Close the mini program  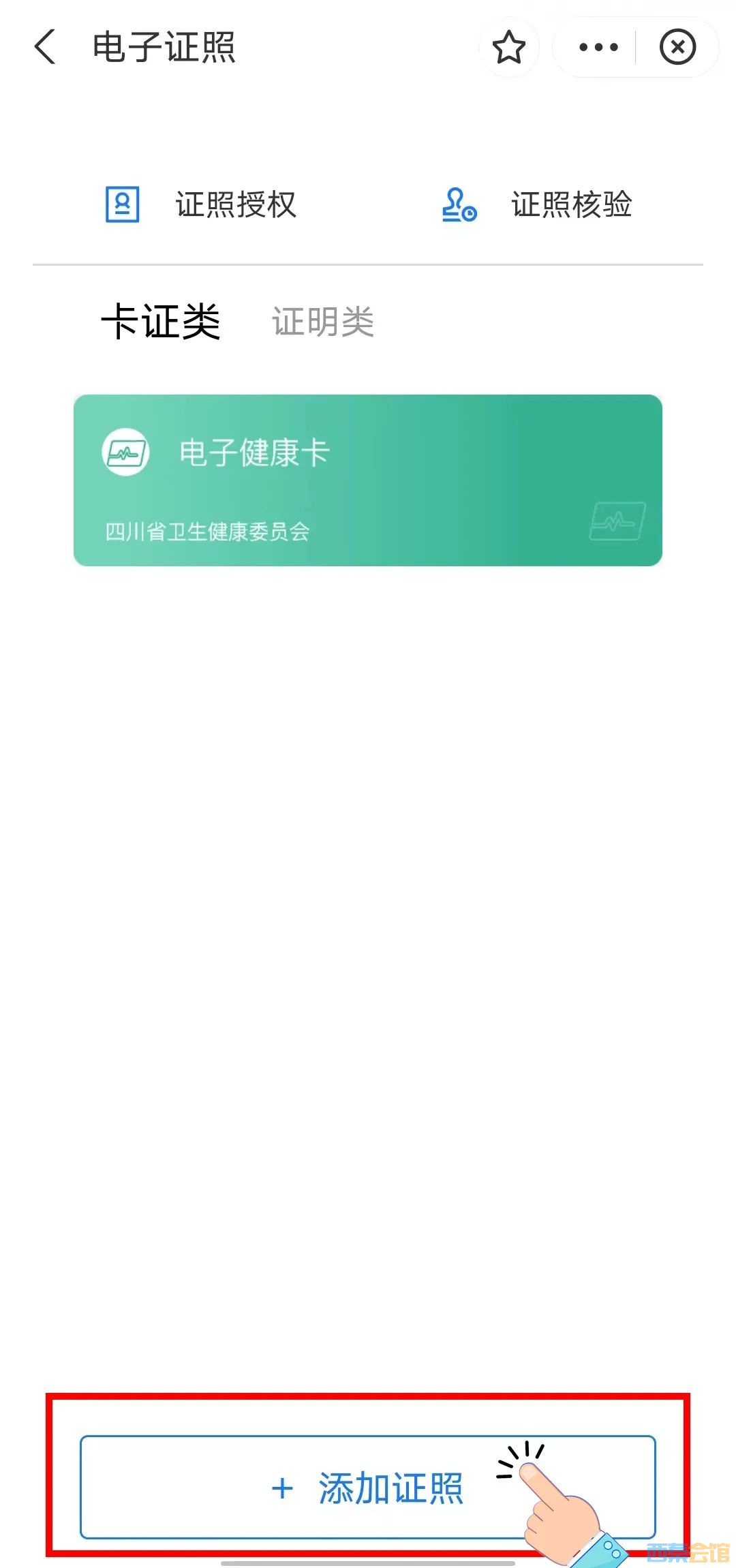pos(677,47)
